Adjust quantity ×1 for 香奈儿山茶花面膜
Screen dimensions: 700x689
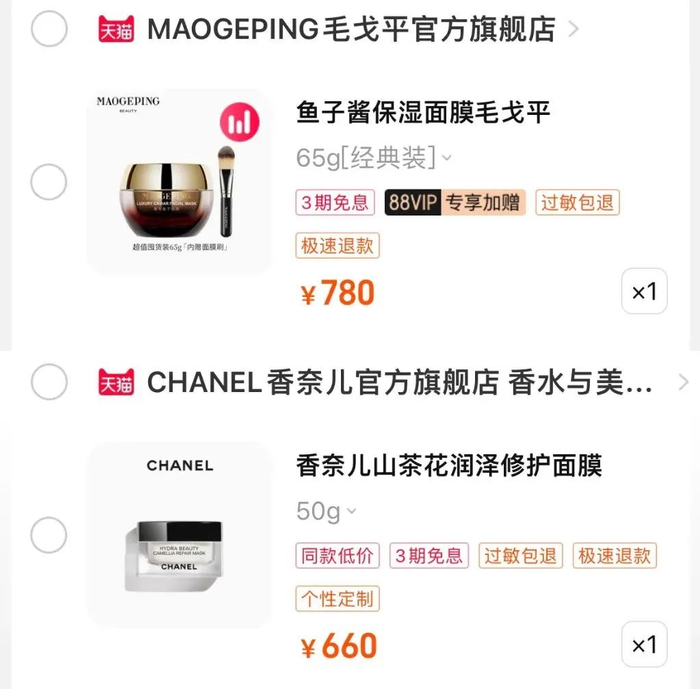coord(644,645)
